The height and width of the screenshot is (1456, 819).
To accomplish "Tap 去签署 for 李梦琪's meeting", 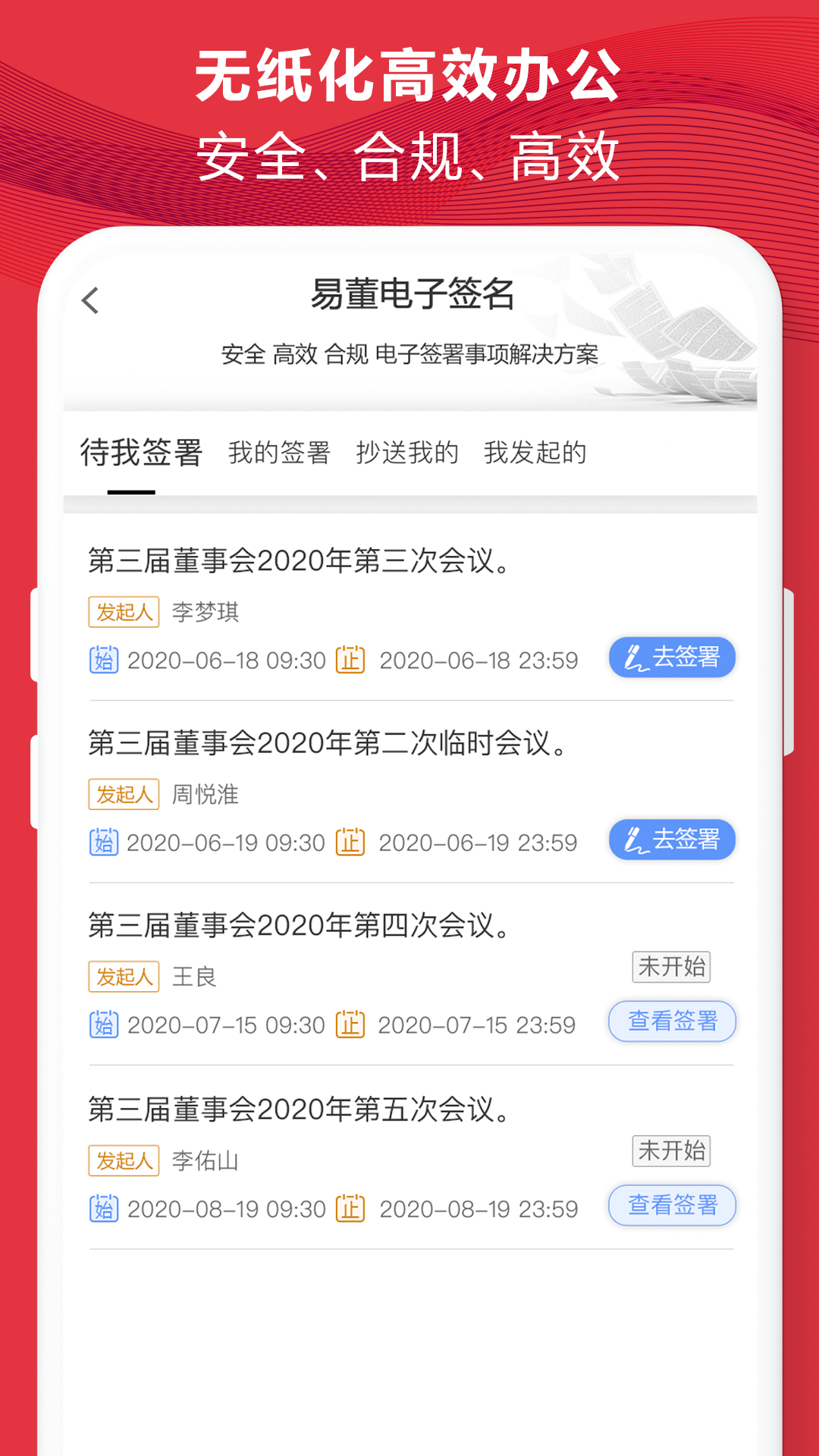I will (672, 658).
